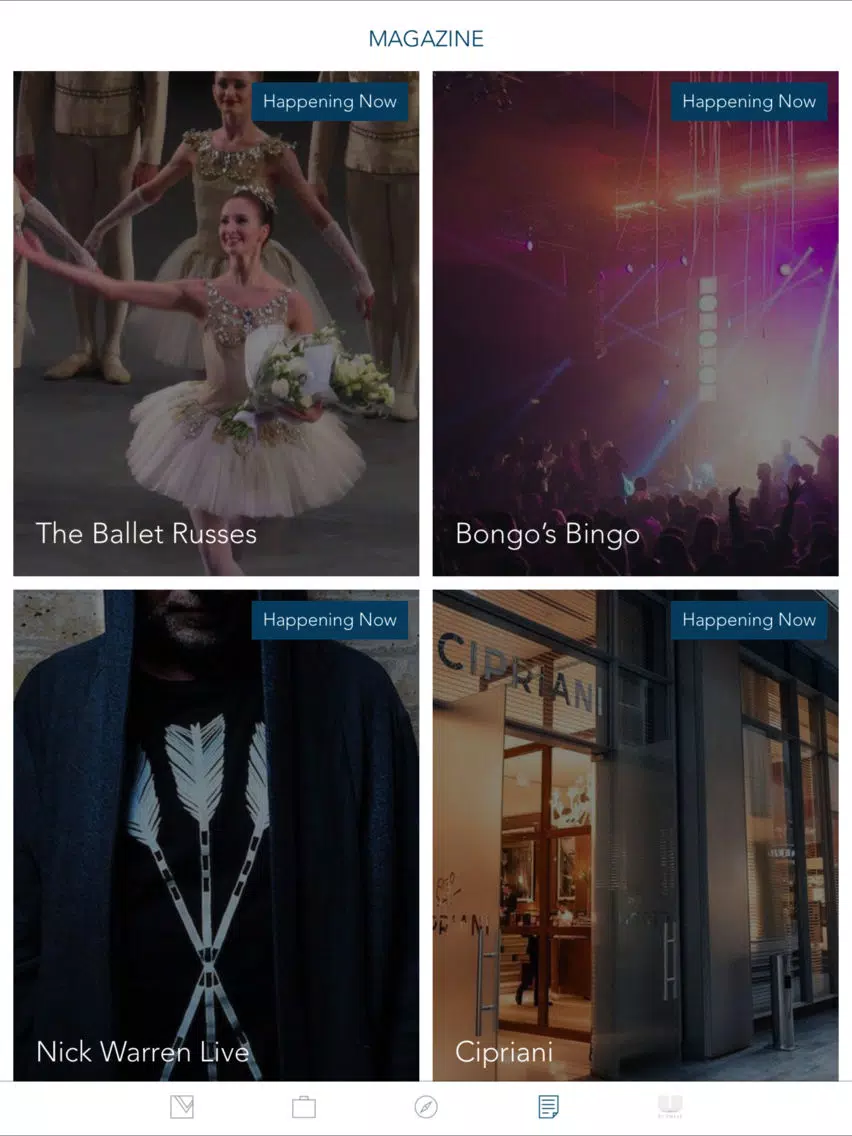The width and height of the screenshot is (852, 1136).
Task: Open the Cipriani article tile
Action: click(635, 835)
